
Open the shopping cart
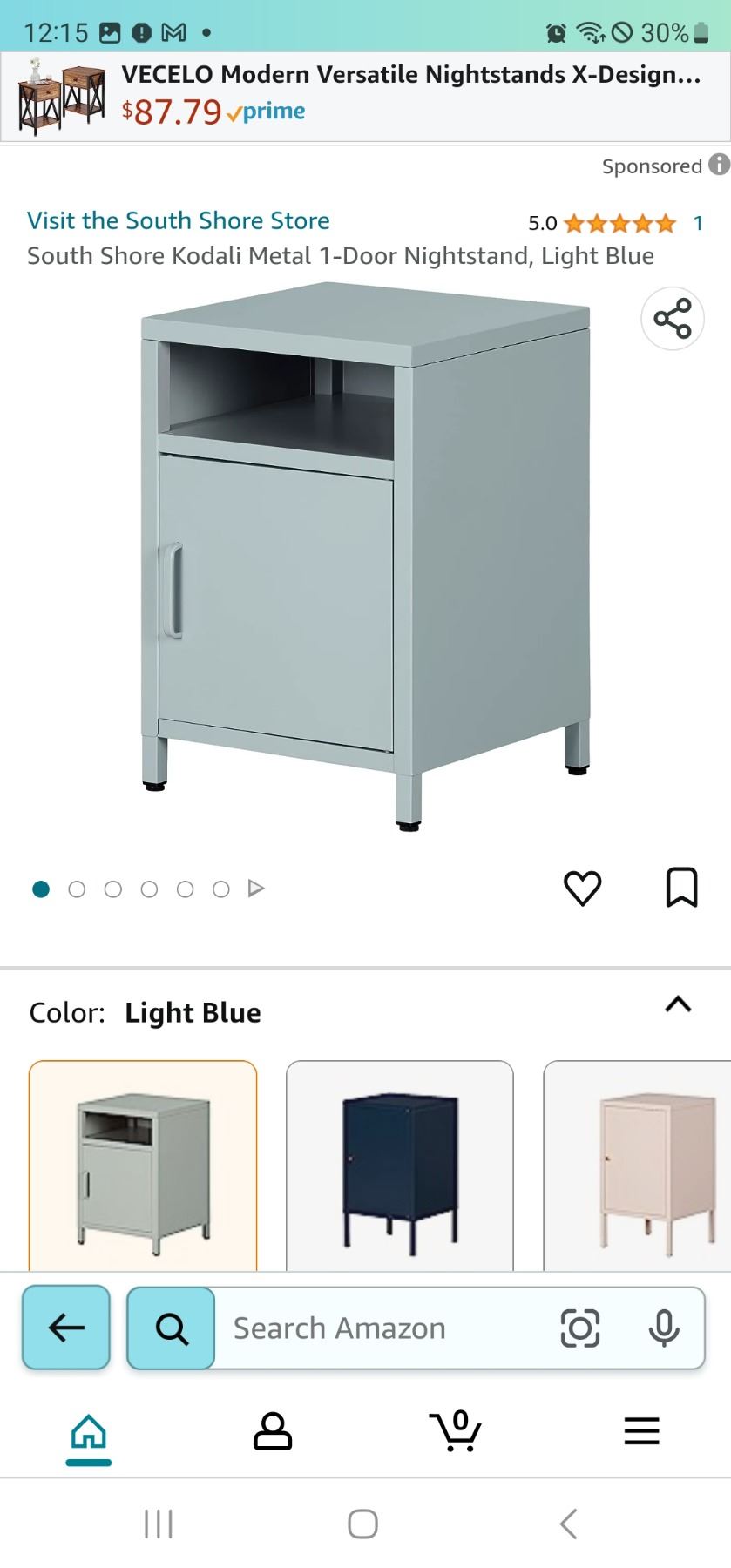(456, 1431)
